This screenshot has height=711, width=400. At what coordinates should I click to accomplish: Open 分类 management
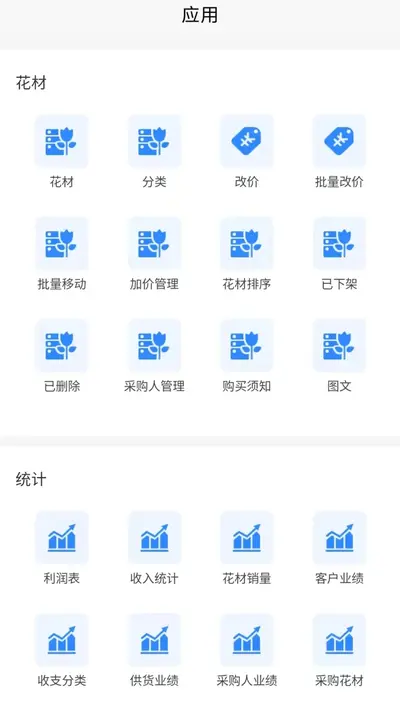(x=154, y=141)
